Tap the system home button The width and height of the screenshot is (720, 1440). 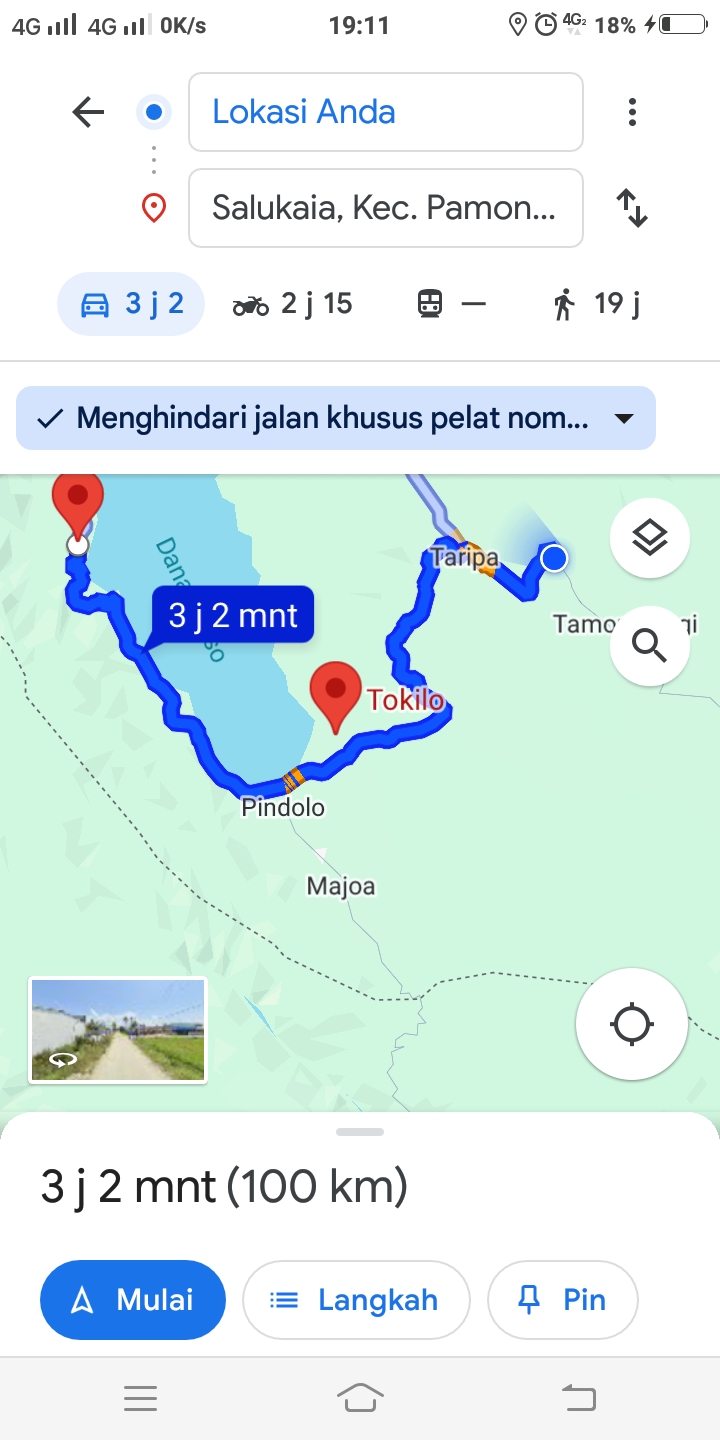(x=360, y=1398)
